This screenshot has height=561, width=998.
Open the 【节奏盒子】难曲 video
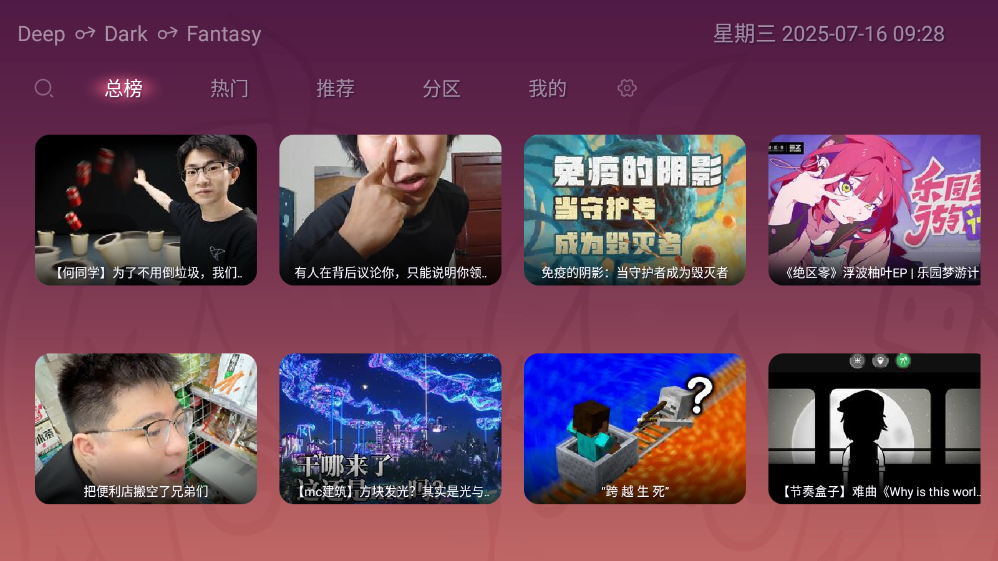coord(875,428)
